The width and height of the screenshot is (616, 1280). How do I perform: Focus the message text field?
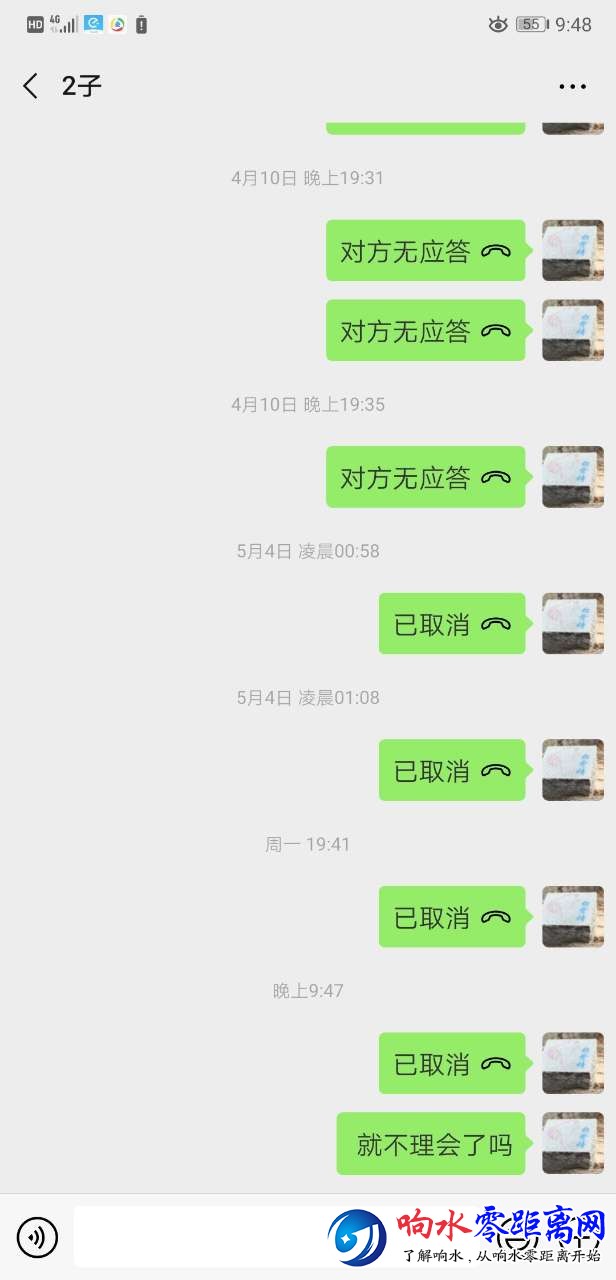pos(200,1238)
